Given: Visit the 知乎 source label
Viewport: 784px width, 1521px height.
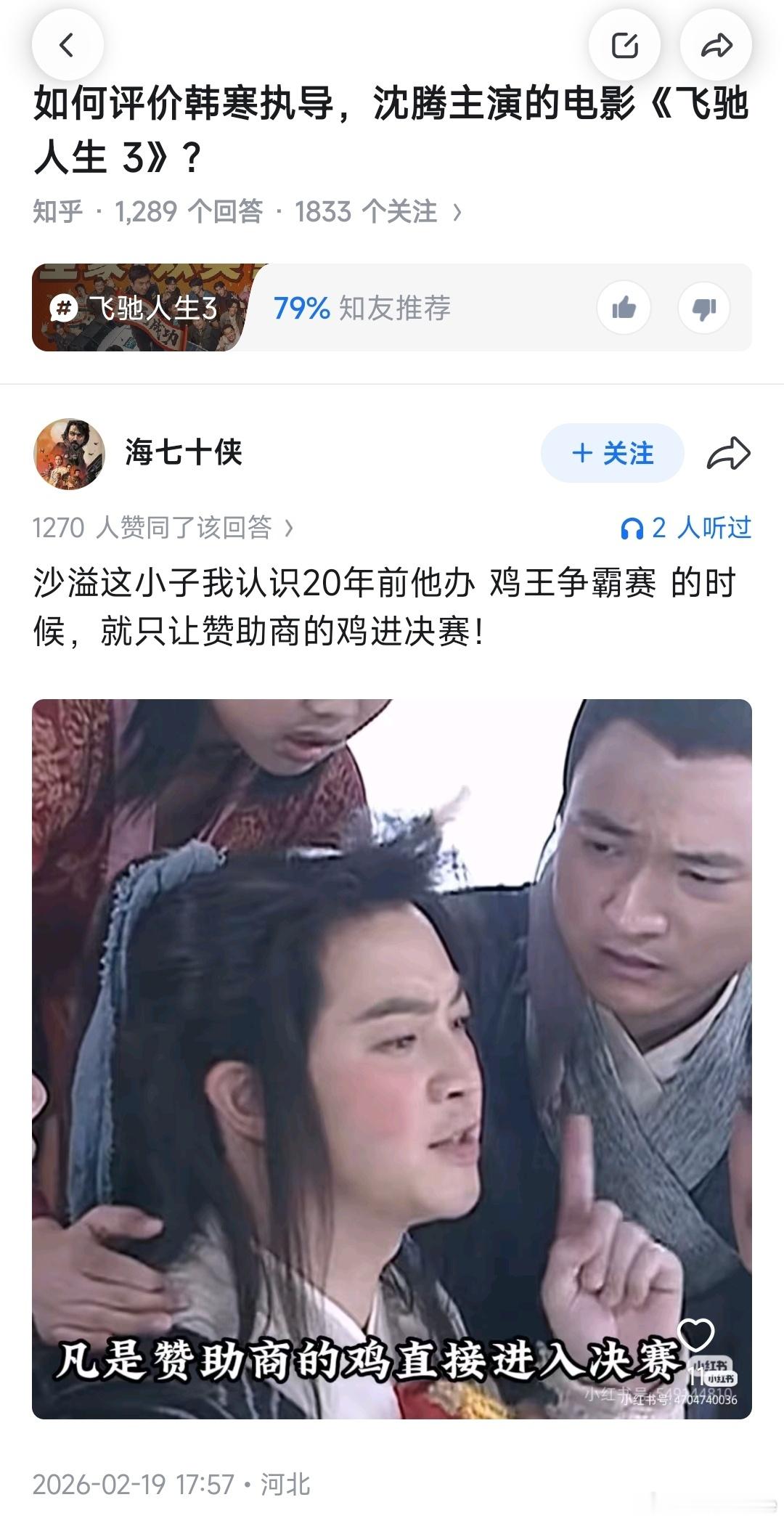Looking at the screenshot, I should click(55, 212).
